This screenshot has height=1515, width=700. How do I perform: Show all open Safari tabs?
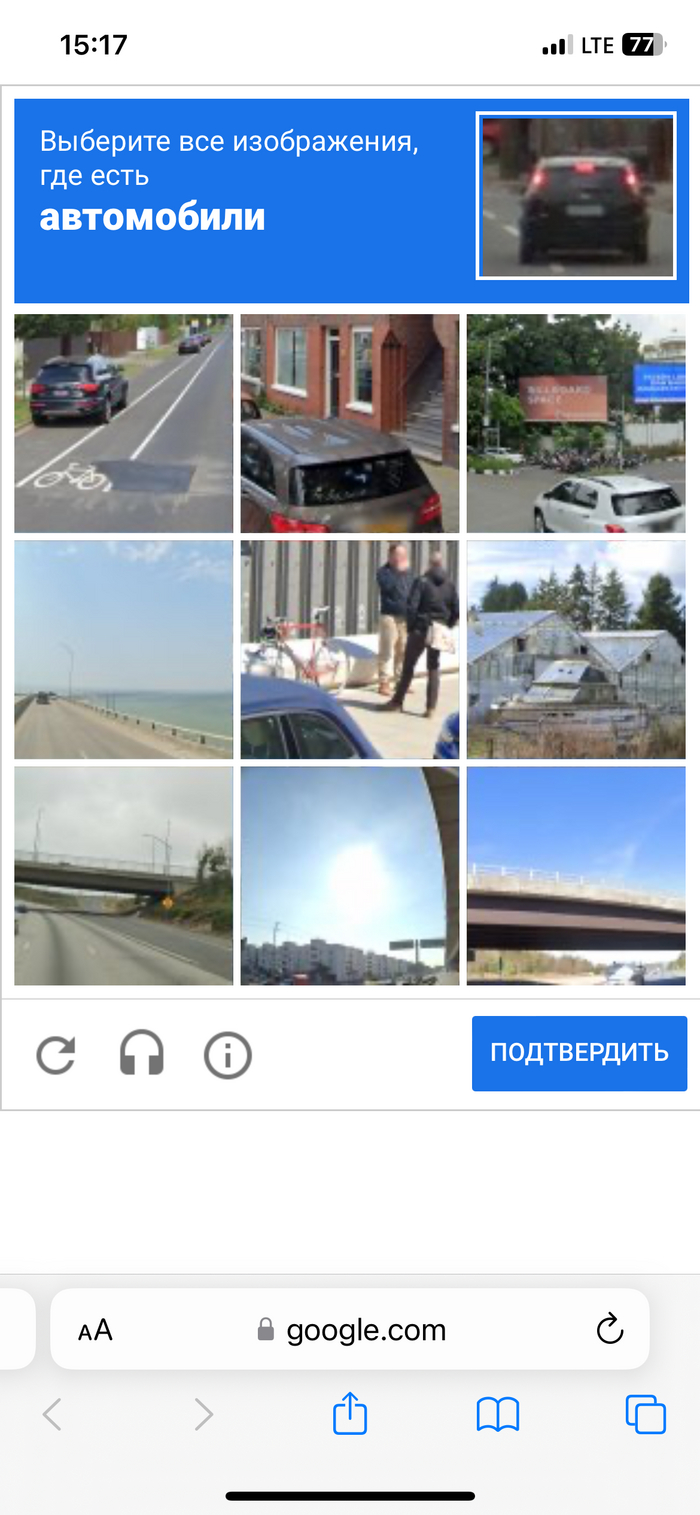pyautogui.click(x=645, y=1414)
